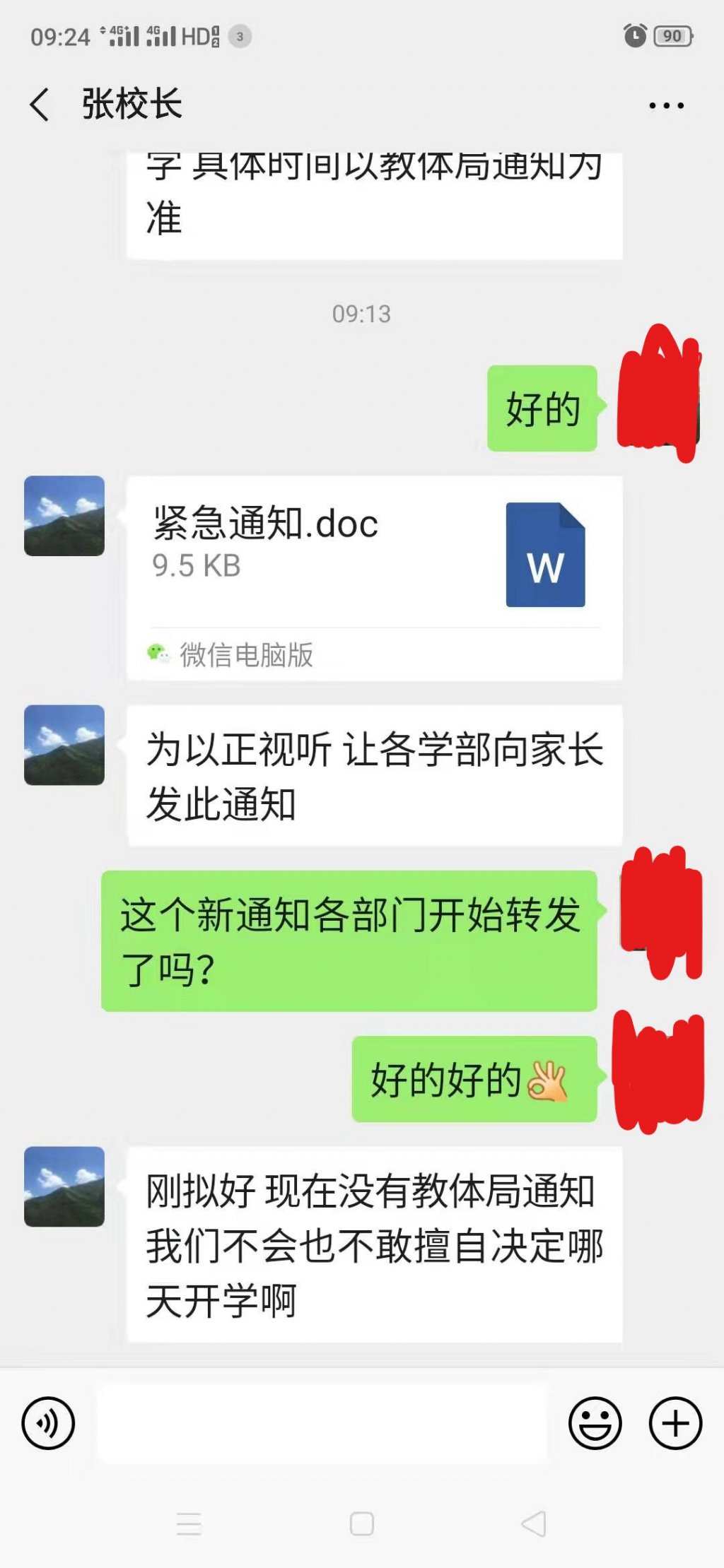Open the chat options three-dot menu
724x1568 pixels.
(x=666, y=106)
